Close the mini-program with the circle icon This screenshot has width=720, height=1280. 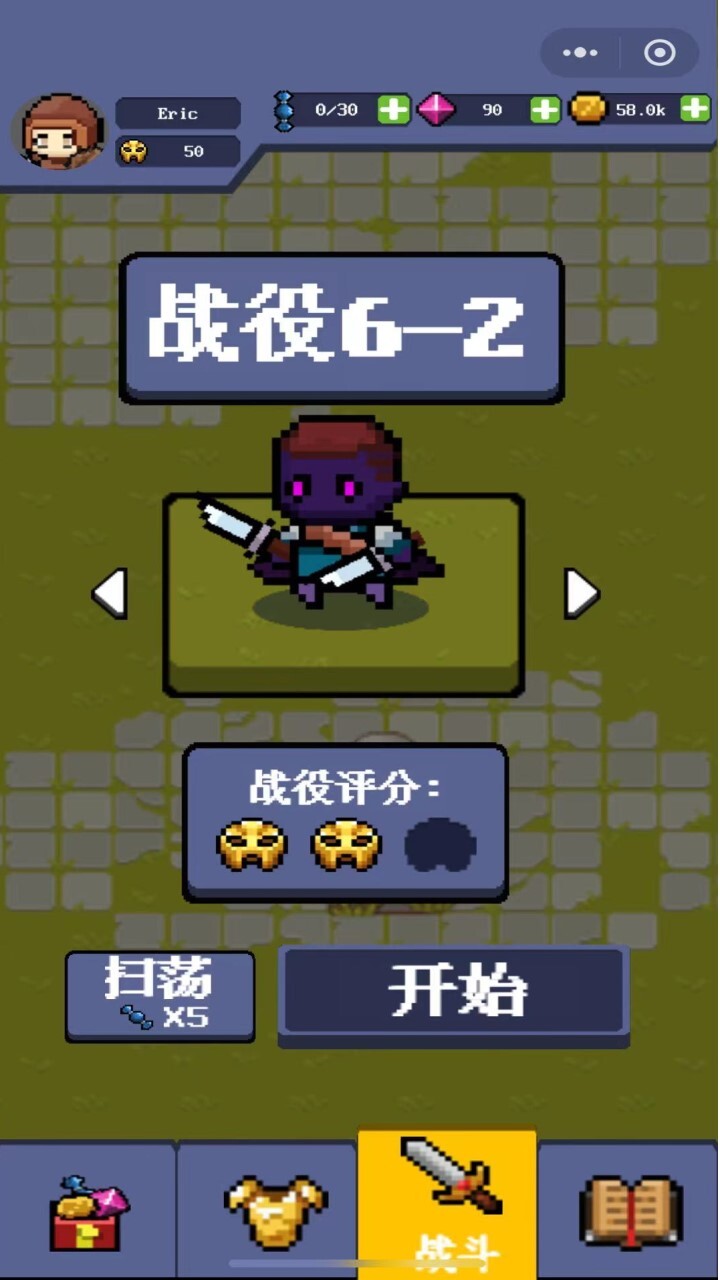click(659, 53)
